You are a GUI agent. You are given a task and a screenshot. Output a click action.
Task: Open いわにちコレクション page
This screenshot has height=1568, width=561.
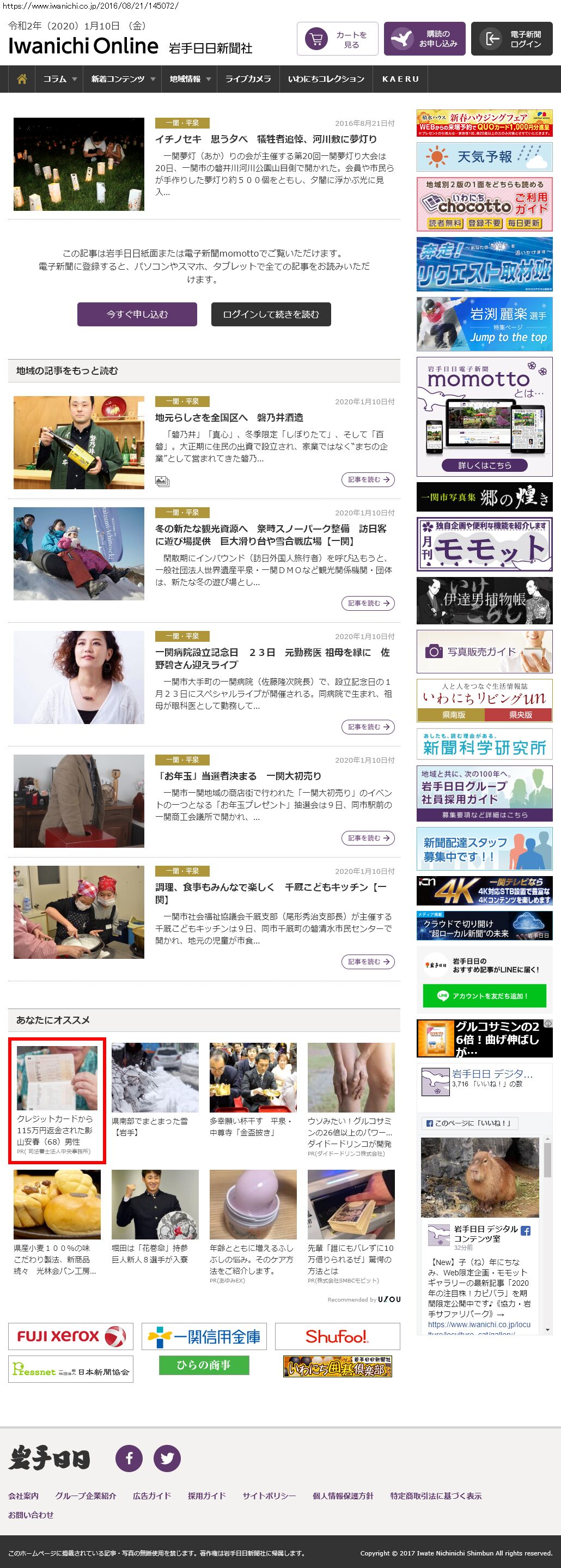click(x=326, y=79)
